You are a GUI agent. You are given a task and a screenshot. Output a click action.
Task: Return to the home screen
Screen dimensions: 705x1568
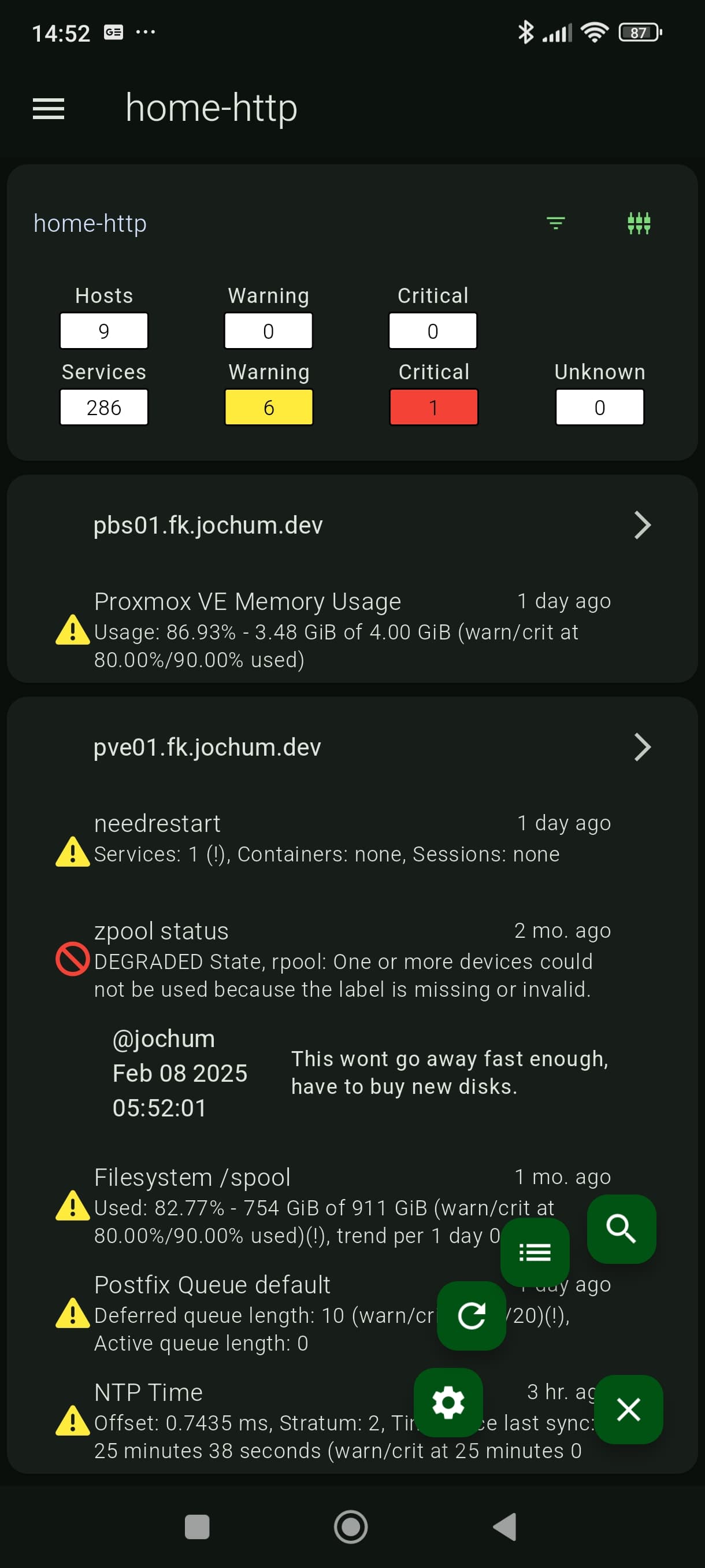pos(351,1526)
